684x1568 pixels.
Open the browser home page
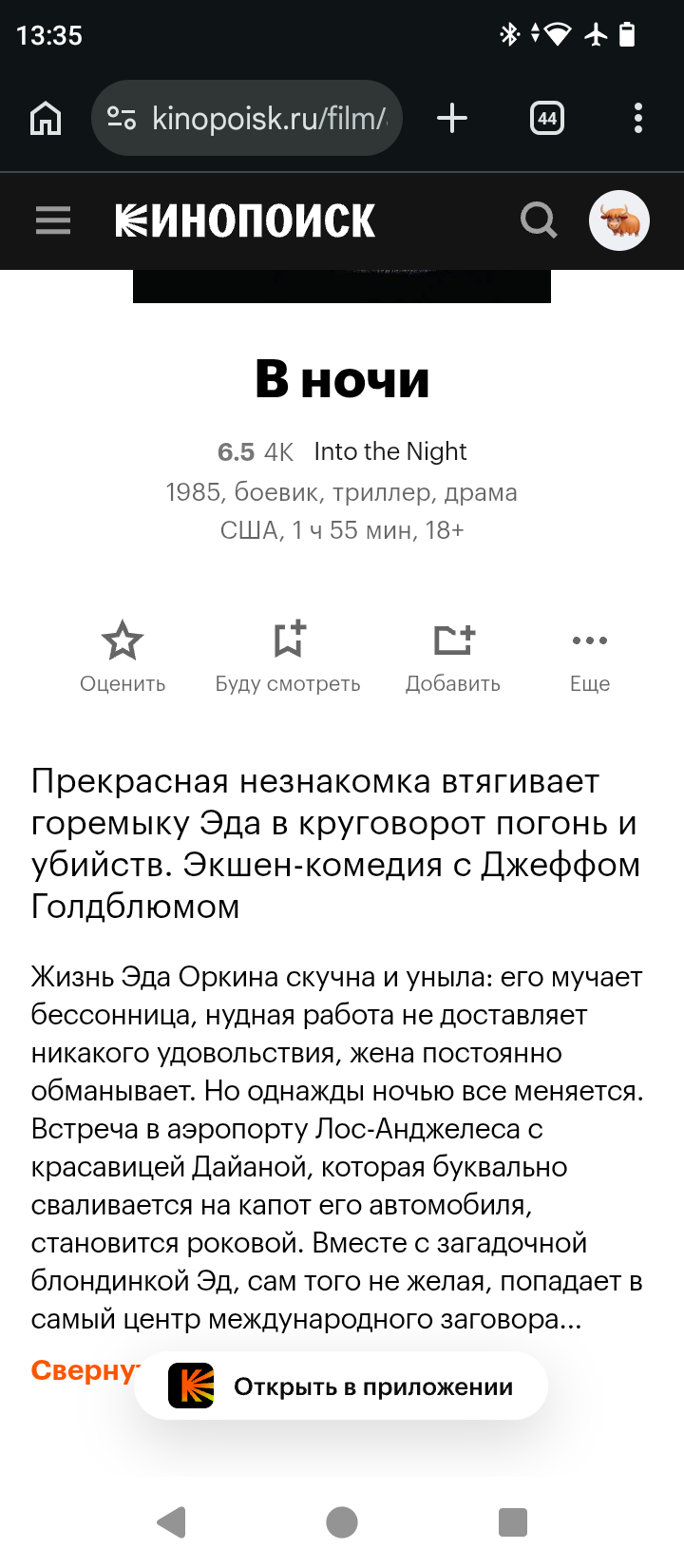pyautogui.click(x=46, y=119)
